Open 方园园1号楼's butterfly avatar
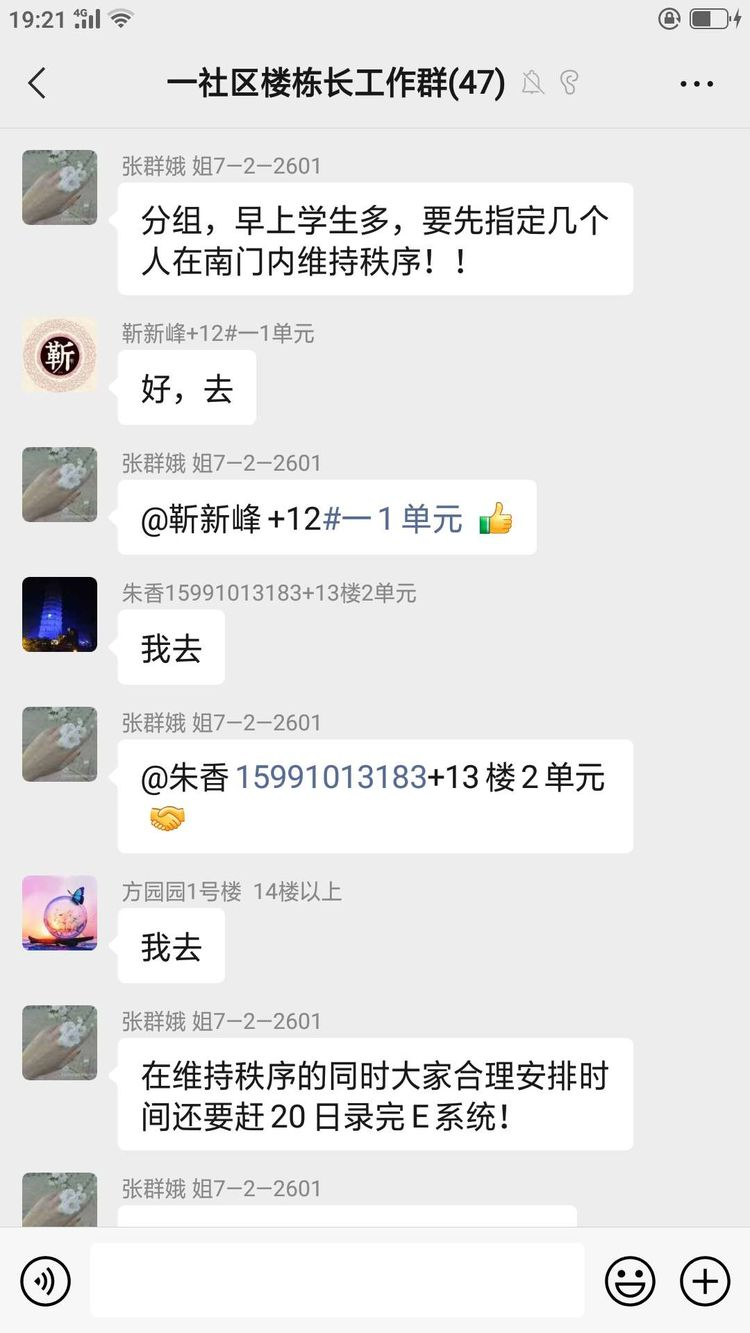The height and width of the screenshot is (1333, 750). [x=60, y=912]
